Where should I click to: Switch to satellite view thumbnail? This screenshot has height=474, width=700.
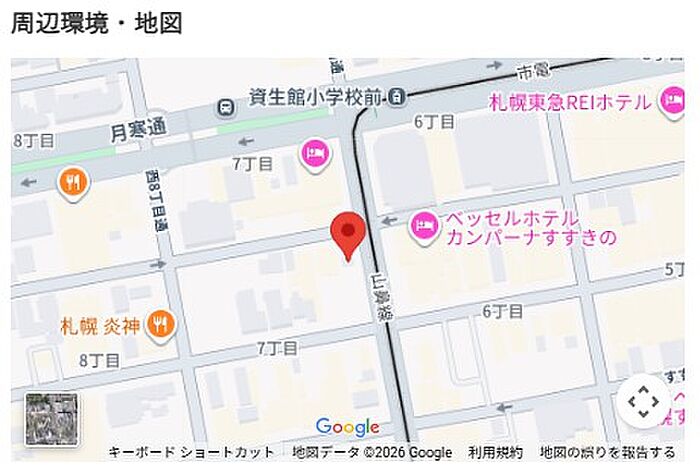tap(51, 420)
